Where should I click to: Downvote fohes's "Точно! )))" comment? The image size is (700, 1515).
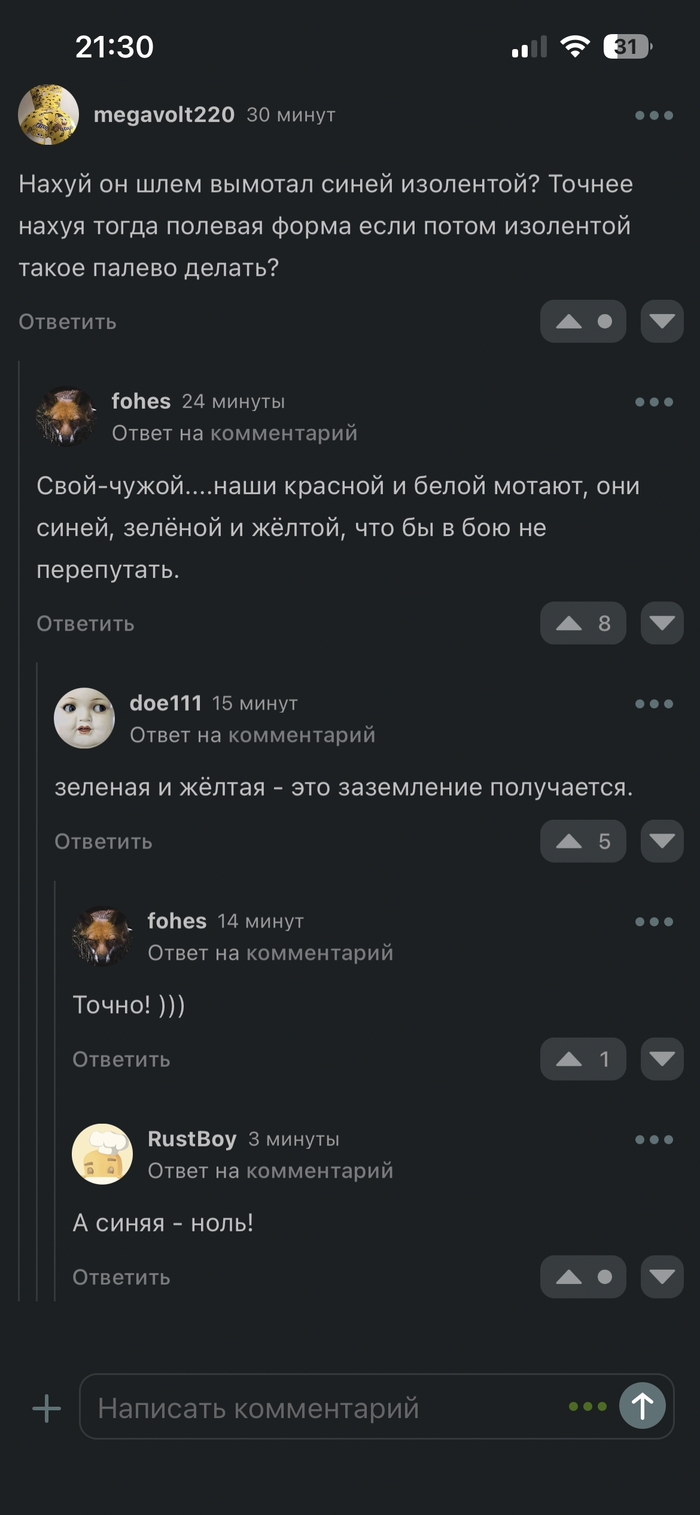tap(661, 1059)
